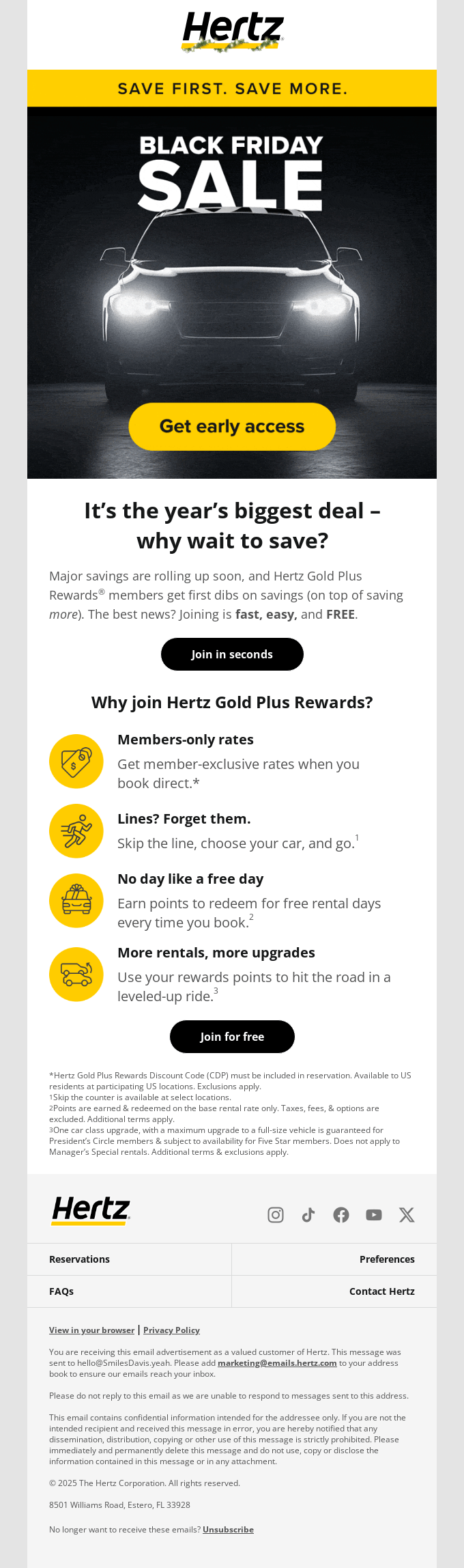Tap the Get early access button
This screenshot has width=464, height=1568.
click(x=232, y=426)
